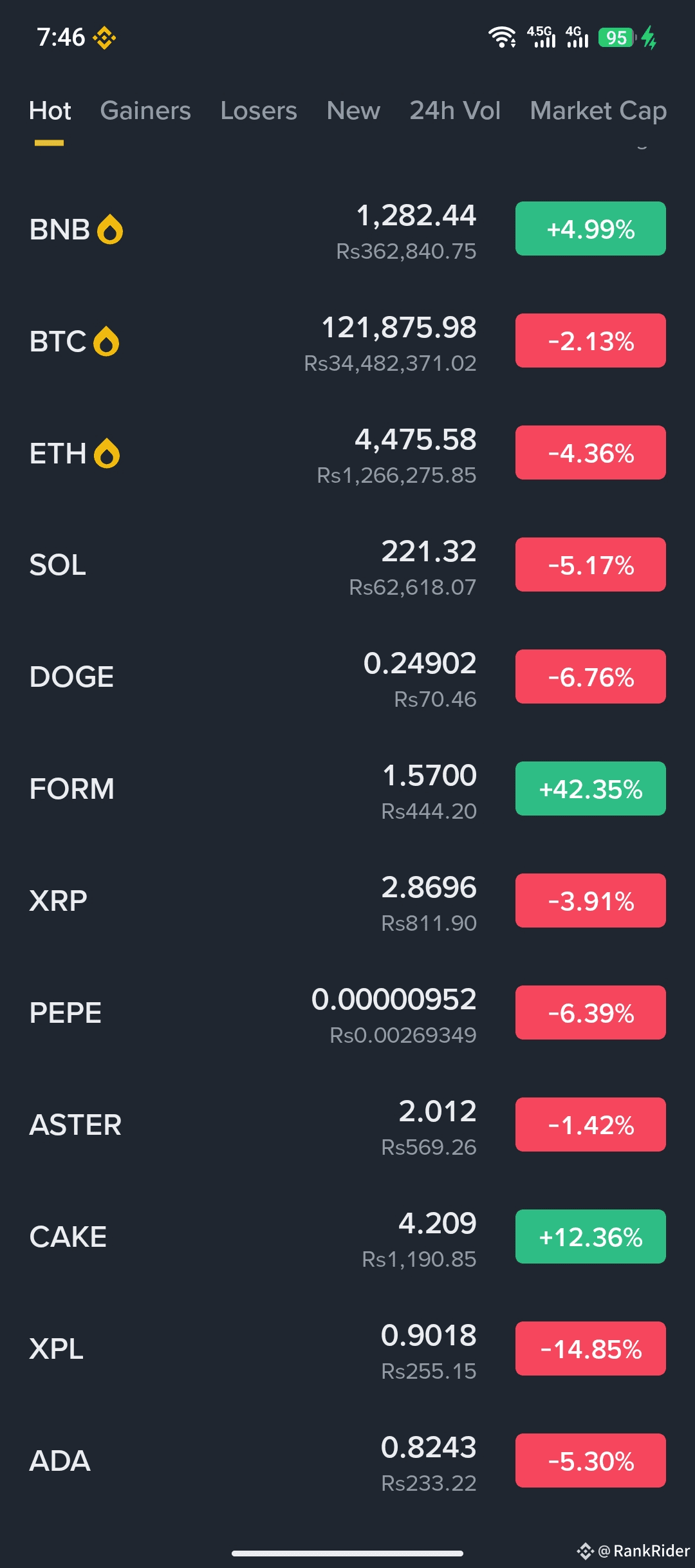View PEPE coin details
This screenshot has height=1568, width=695.
[x=347, y=1014]
